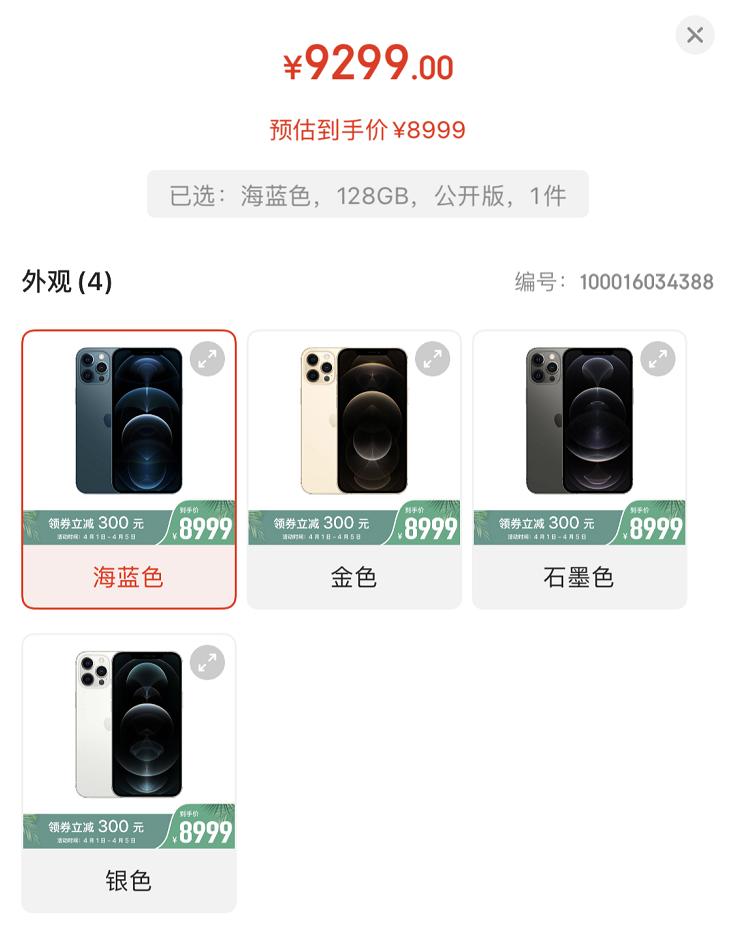Open the 预估到手价¥8999 price details
The image size is (736, 927).
click(368, 128)
